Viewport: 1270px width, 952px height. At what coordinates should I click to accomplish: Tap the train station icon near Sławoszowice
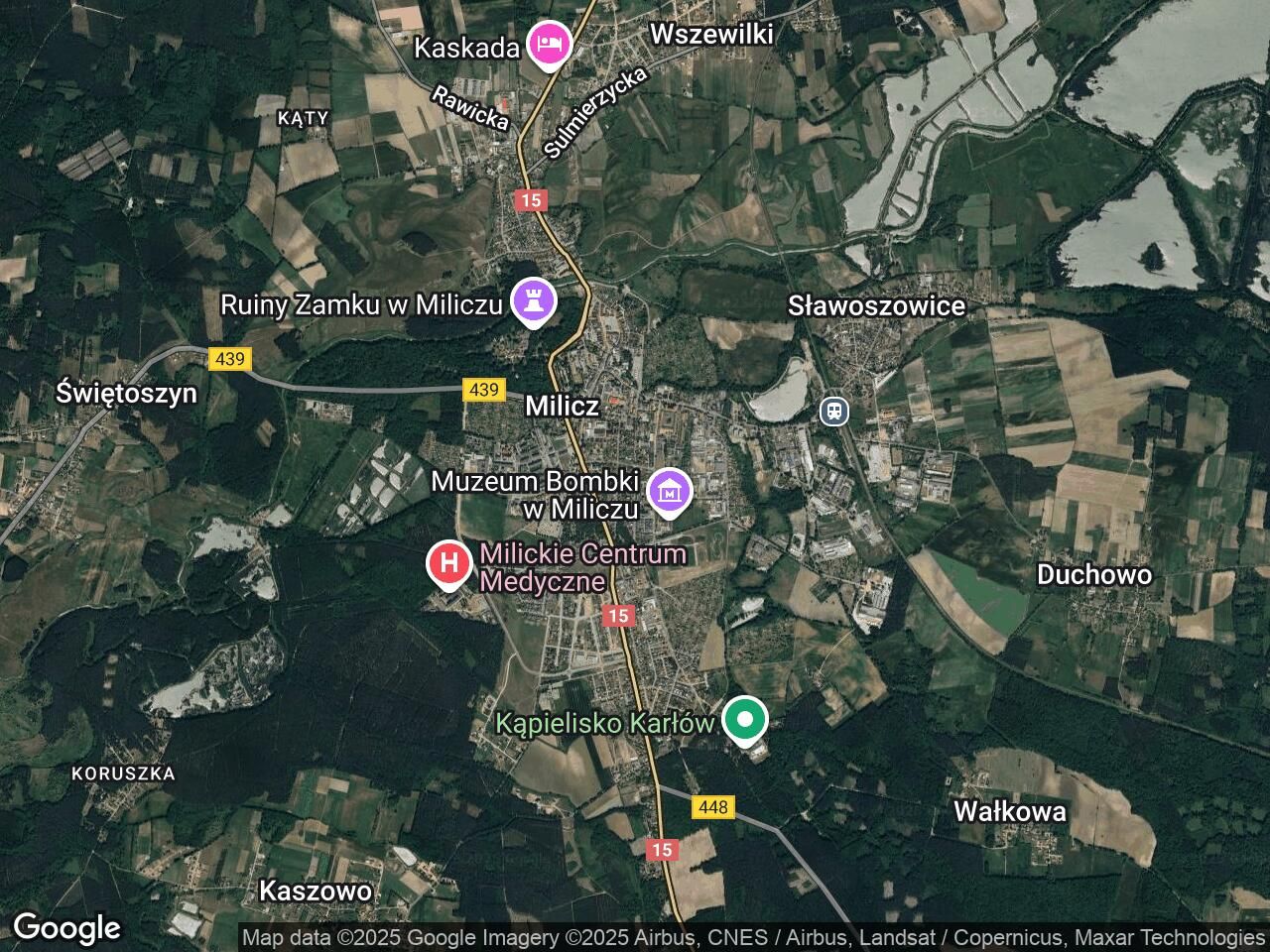pos(834,410)
